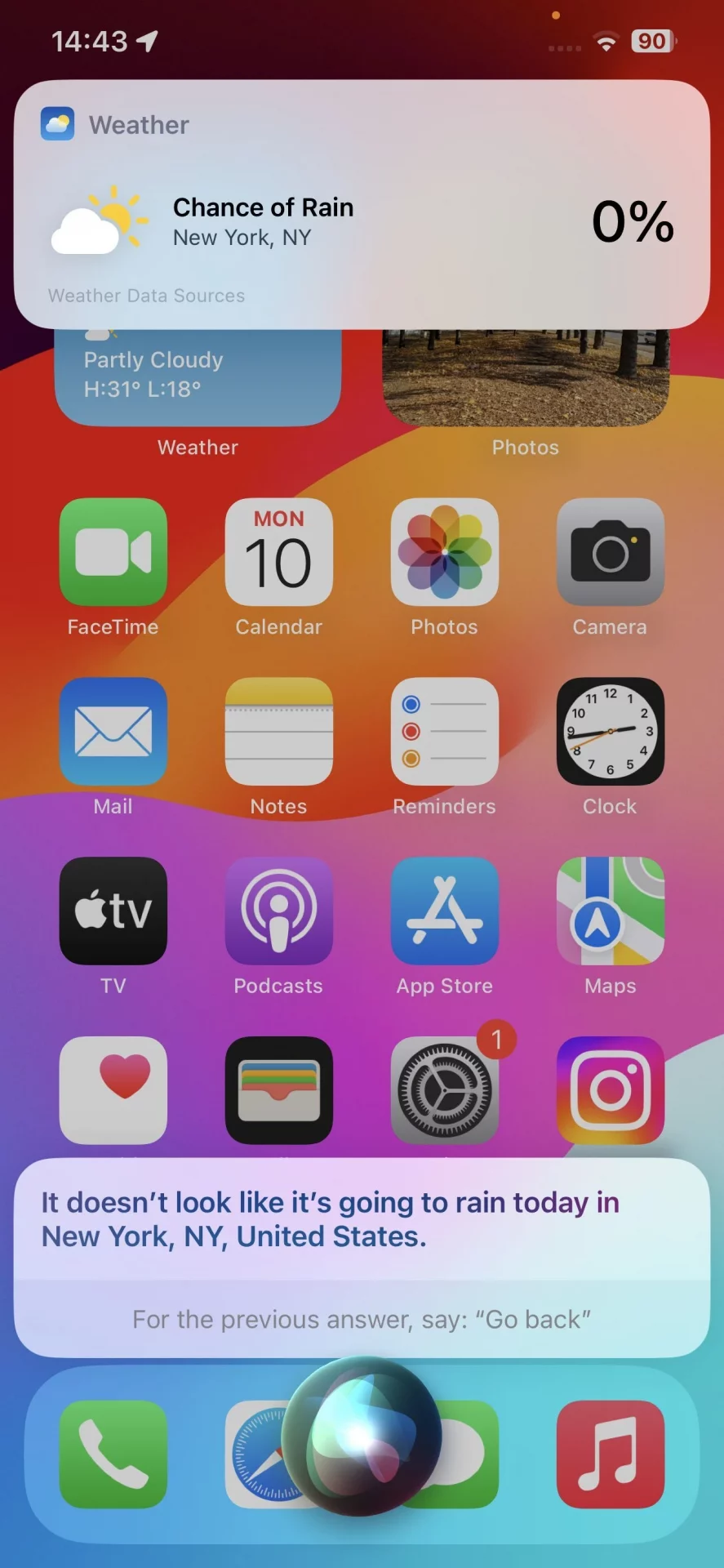Open Settings with the notification badge
This screenshot has height=1568, width=724.
[445, 1090]
